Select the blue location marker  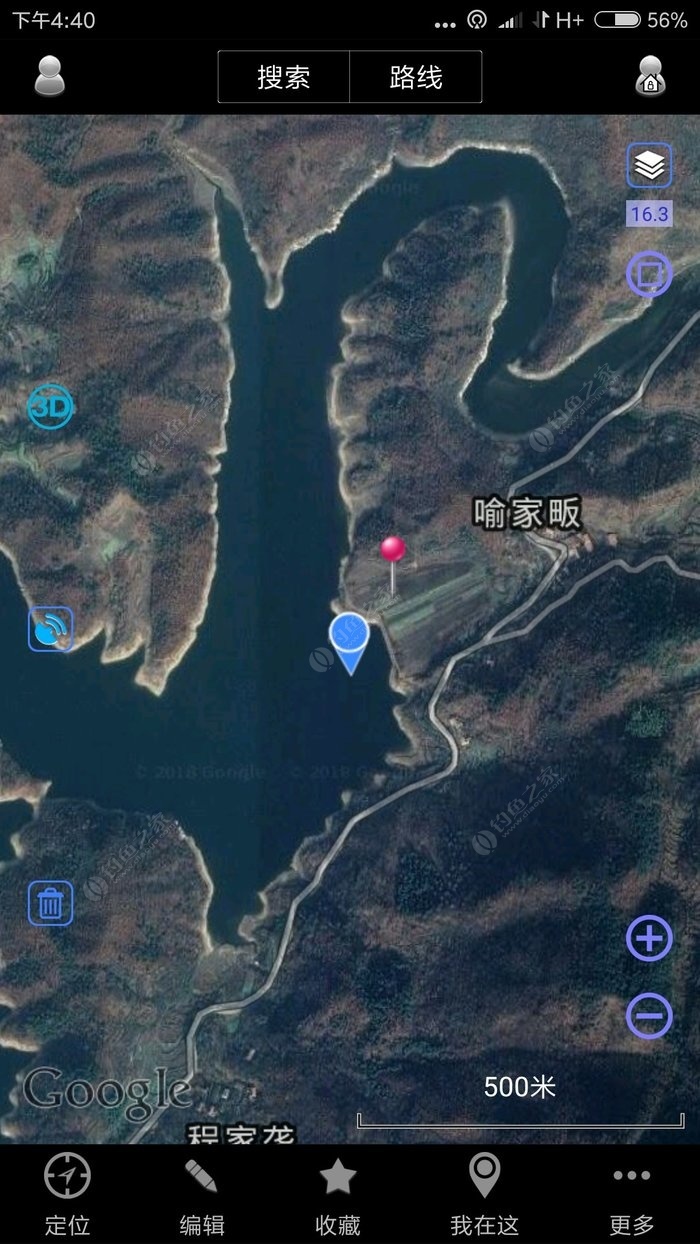pos(349,638)
